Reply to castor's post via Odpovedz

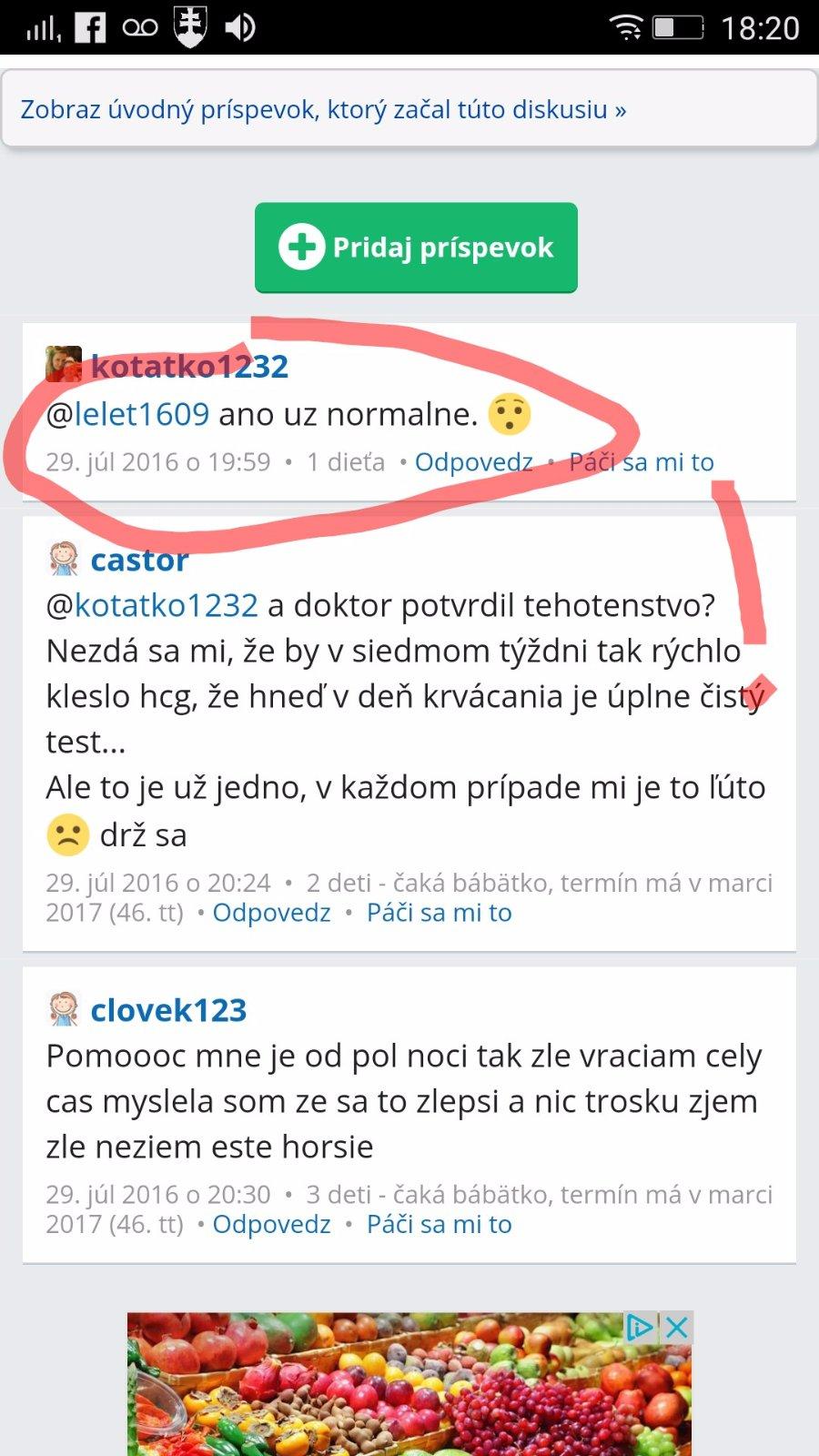pyautogui.click(x=271, y=913)
